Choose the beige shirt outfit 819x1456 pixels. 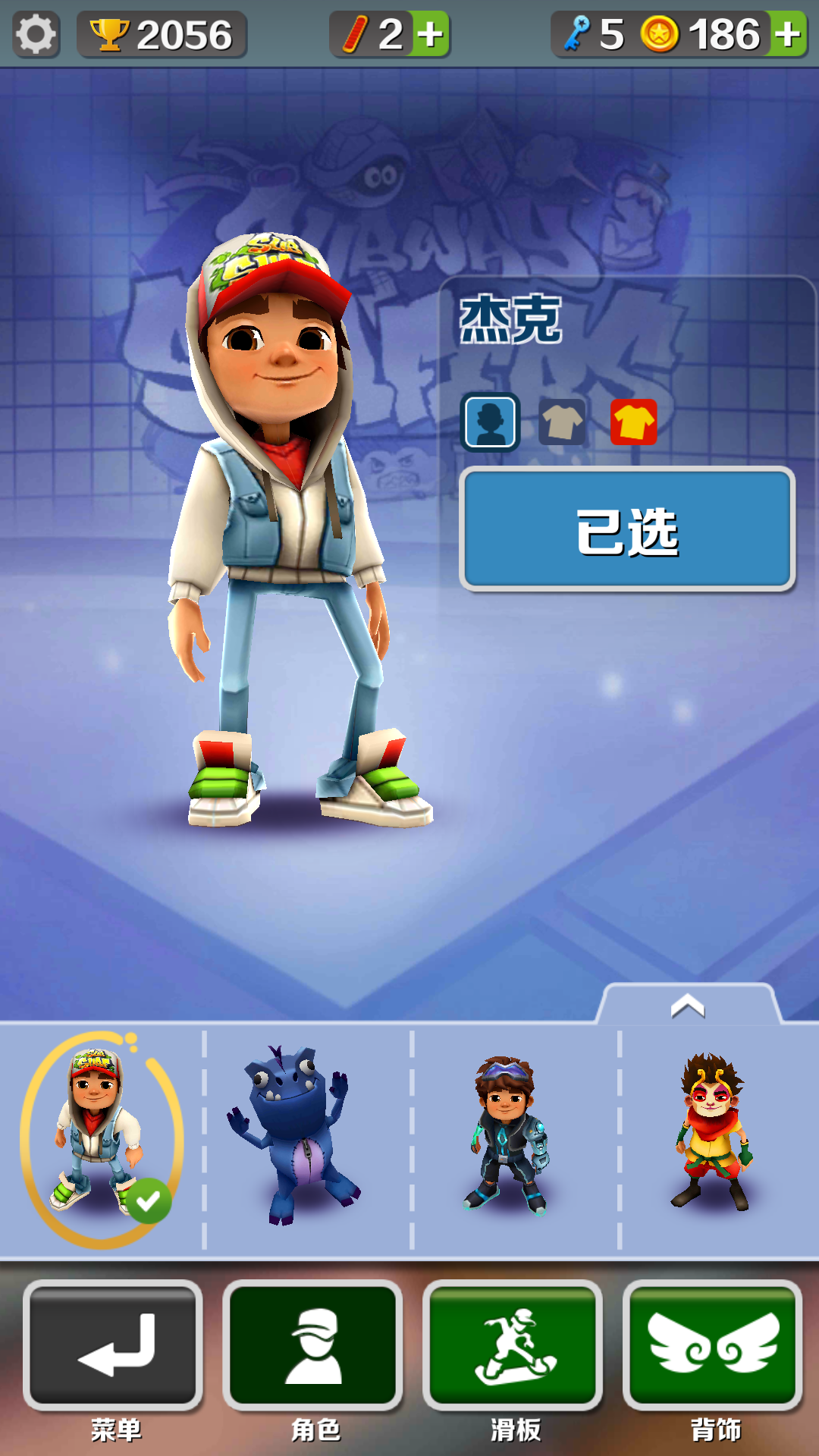pyautogui.click(x=562, y=422)
